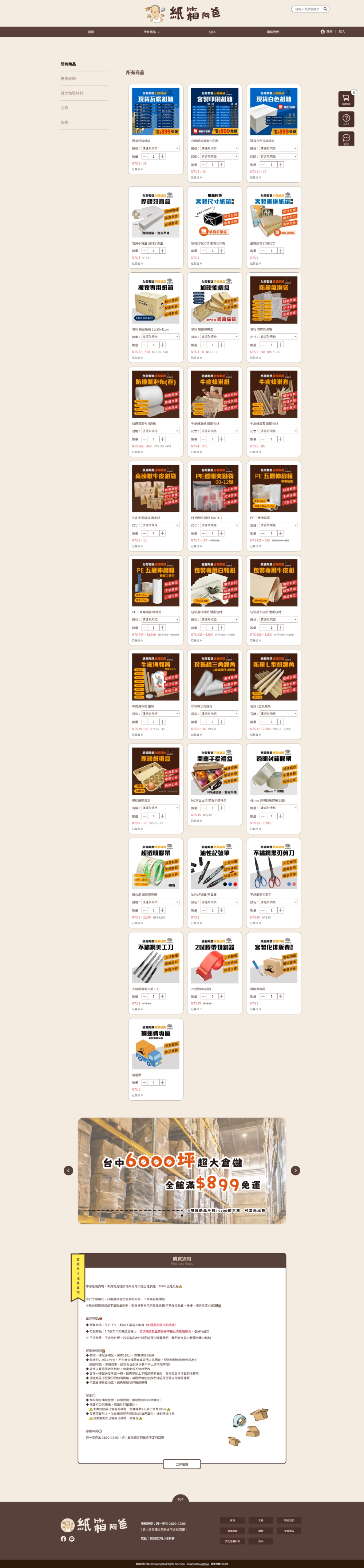Screen dimensions: 364x1568
Task: Select the 其他包裝材料 sidebar category
Action: point(72,93)
